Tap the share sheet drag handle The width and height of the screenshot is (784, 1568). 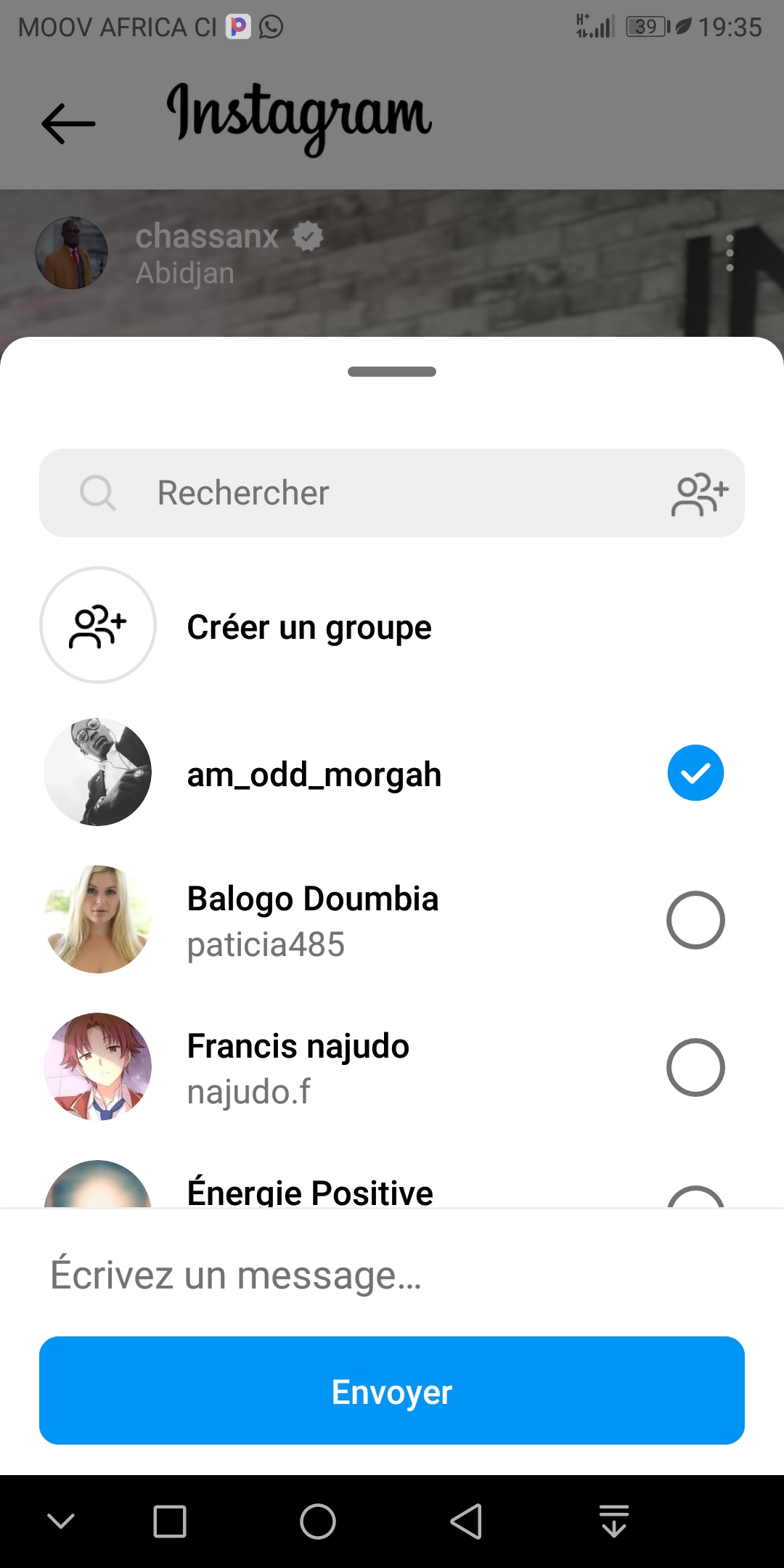pos(392,372)
